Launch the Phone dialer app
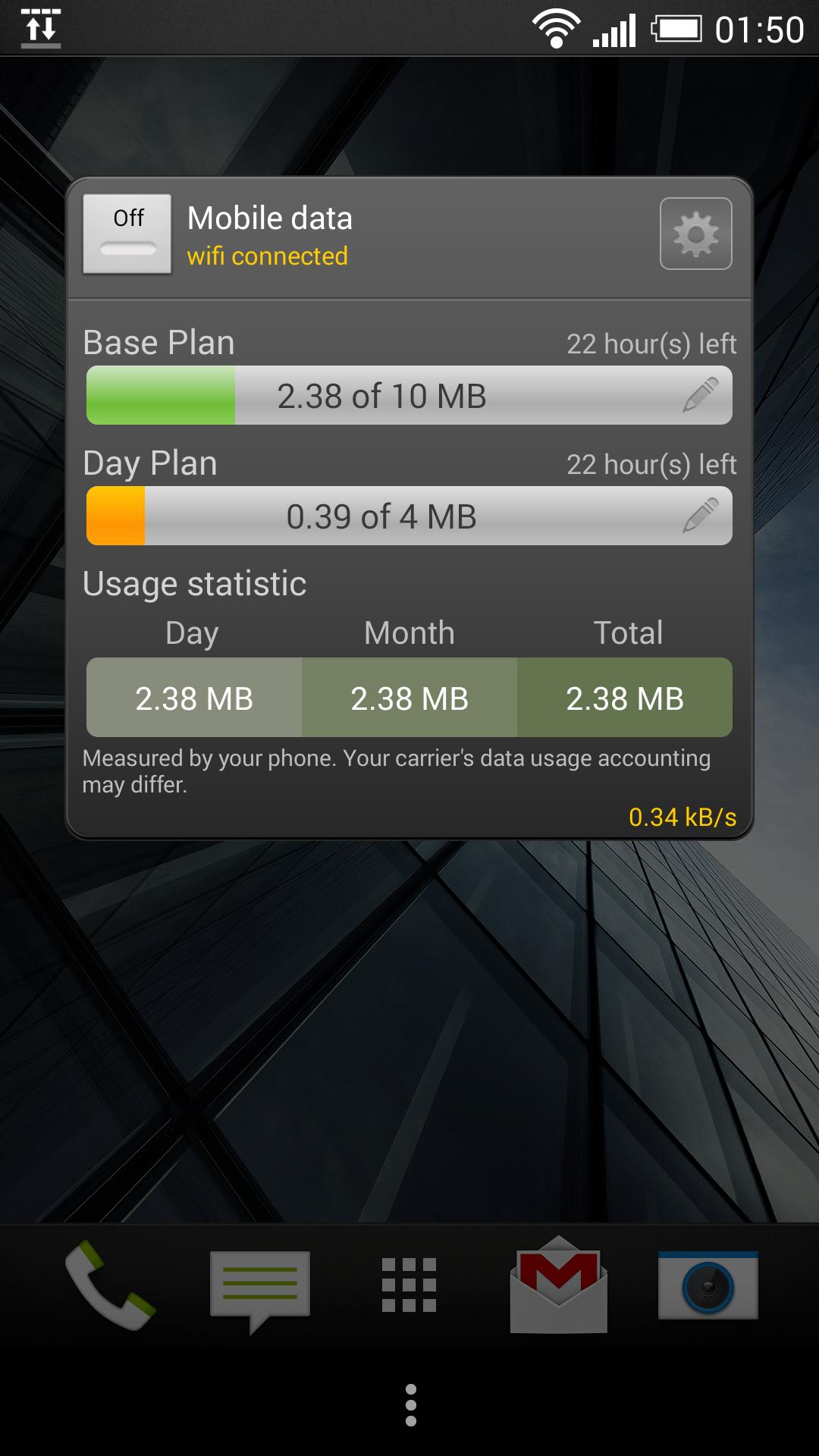819x1456 pixels. (x=110, y=1285)
